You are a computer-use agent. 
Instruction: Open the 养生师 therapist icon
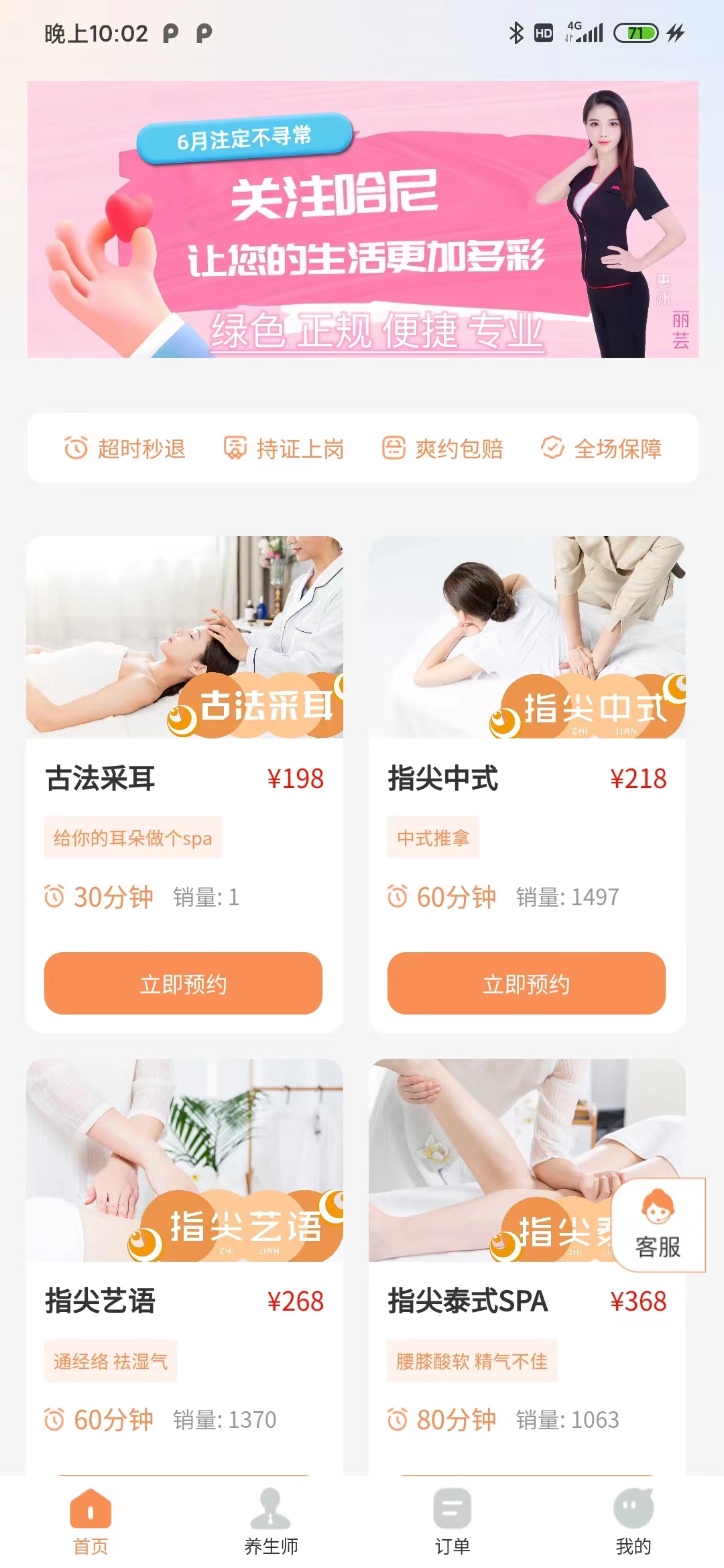(x=270, y=1506)
